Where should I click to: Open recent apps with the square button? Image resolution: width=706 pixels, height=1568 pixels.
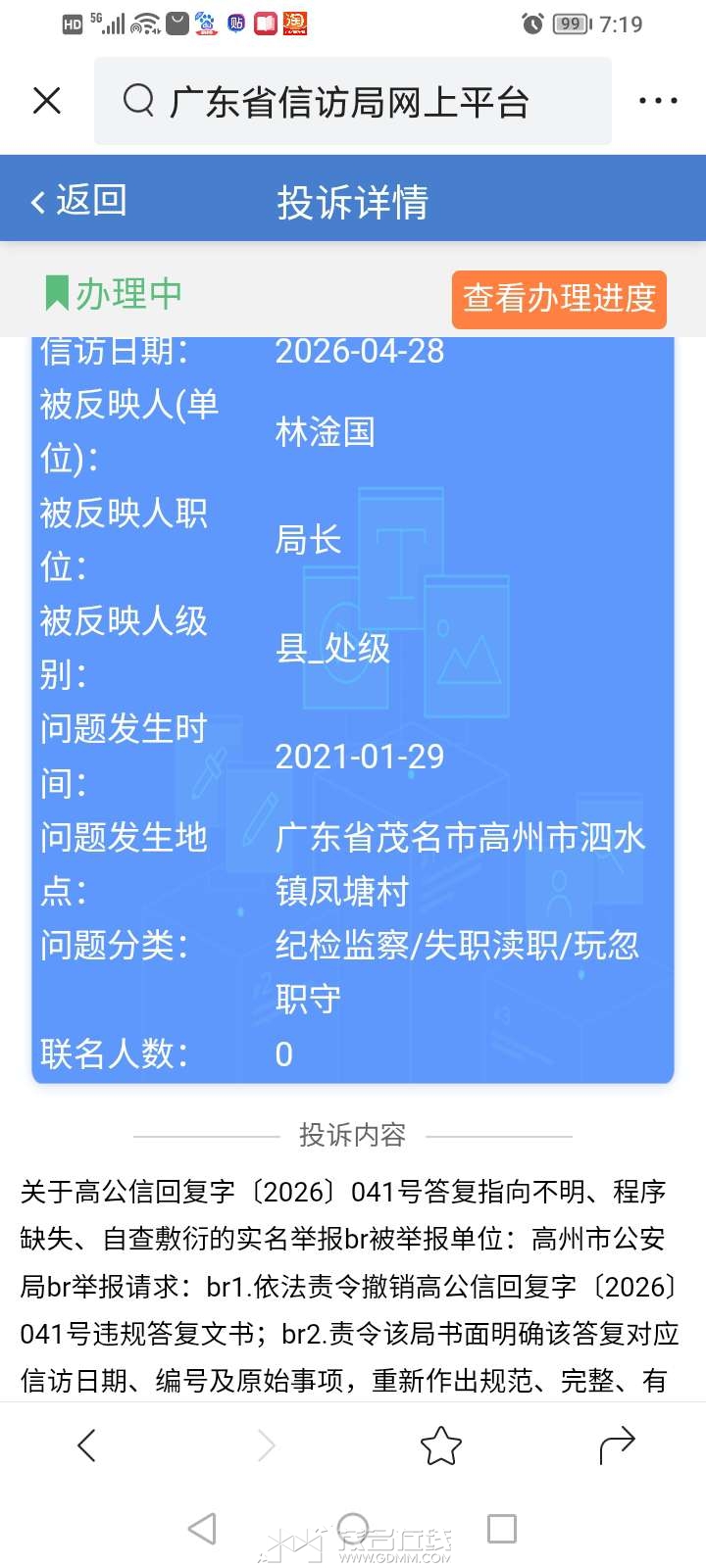pyautogui.click(x=502, y=1528)
